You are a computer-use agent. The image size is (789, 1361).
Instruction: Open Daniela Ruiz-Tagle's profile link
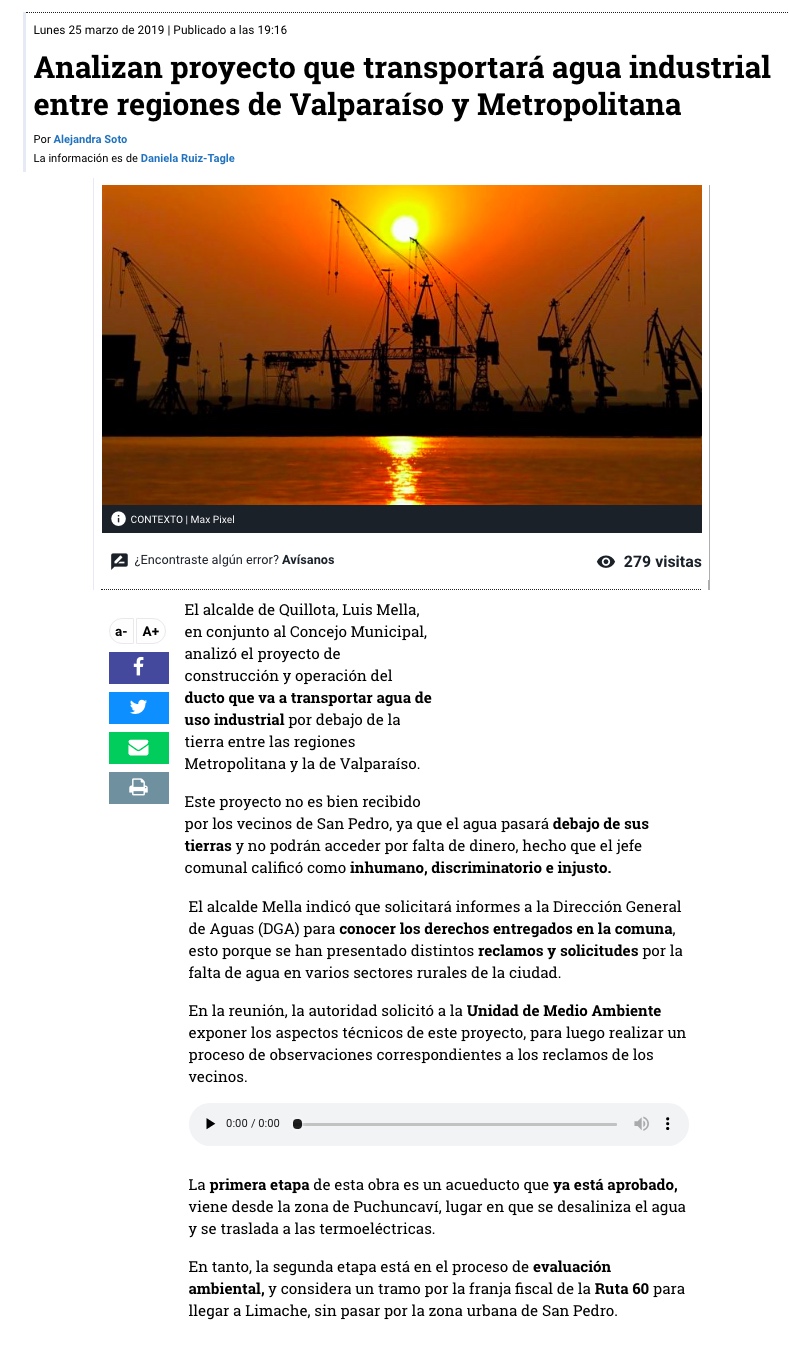(187, 158)
